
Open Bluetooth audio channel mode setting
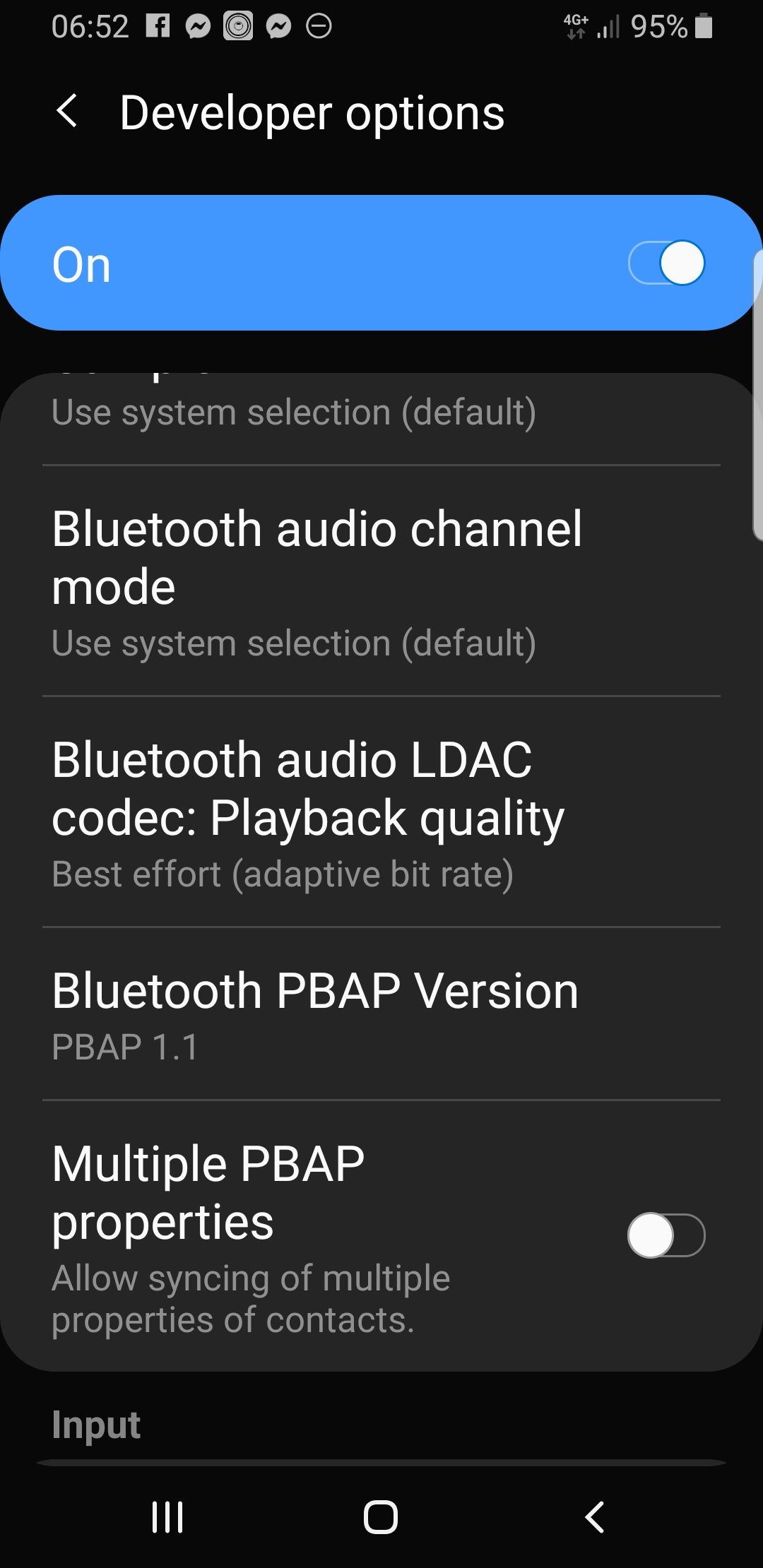click(381, 582)
